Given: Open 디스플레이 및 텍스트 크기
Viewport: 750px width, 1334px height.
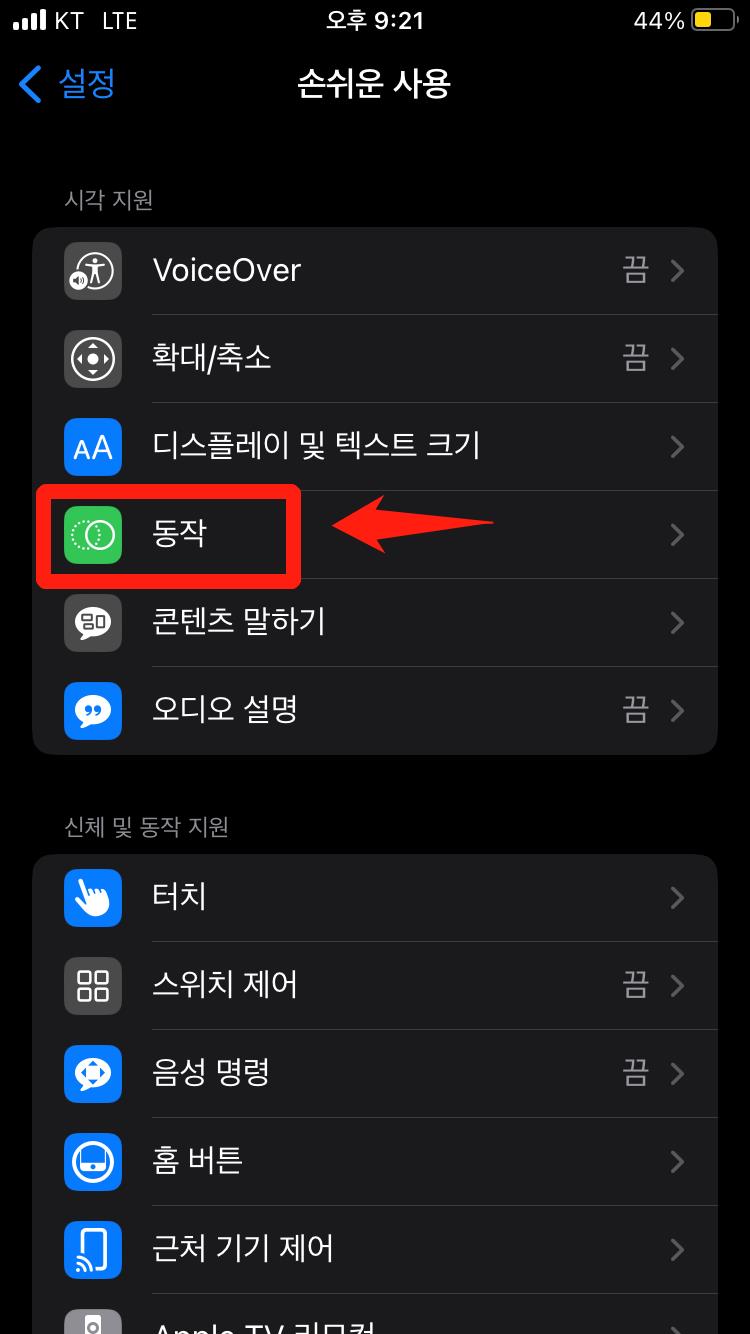Looking at the screenshot, I should click(x=375, y=446).
